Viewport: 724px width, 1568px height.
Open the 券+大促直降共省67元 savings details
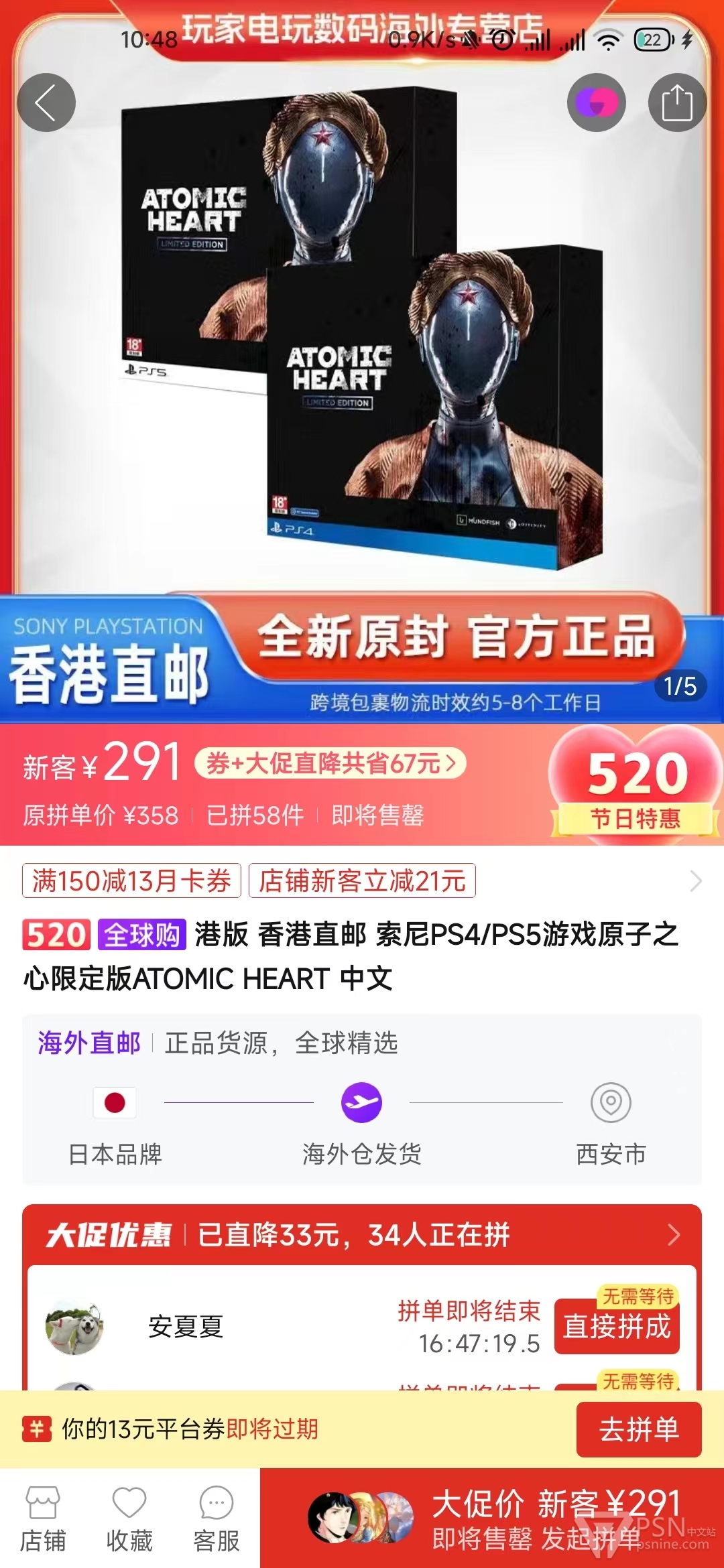tap(330, 763)
